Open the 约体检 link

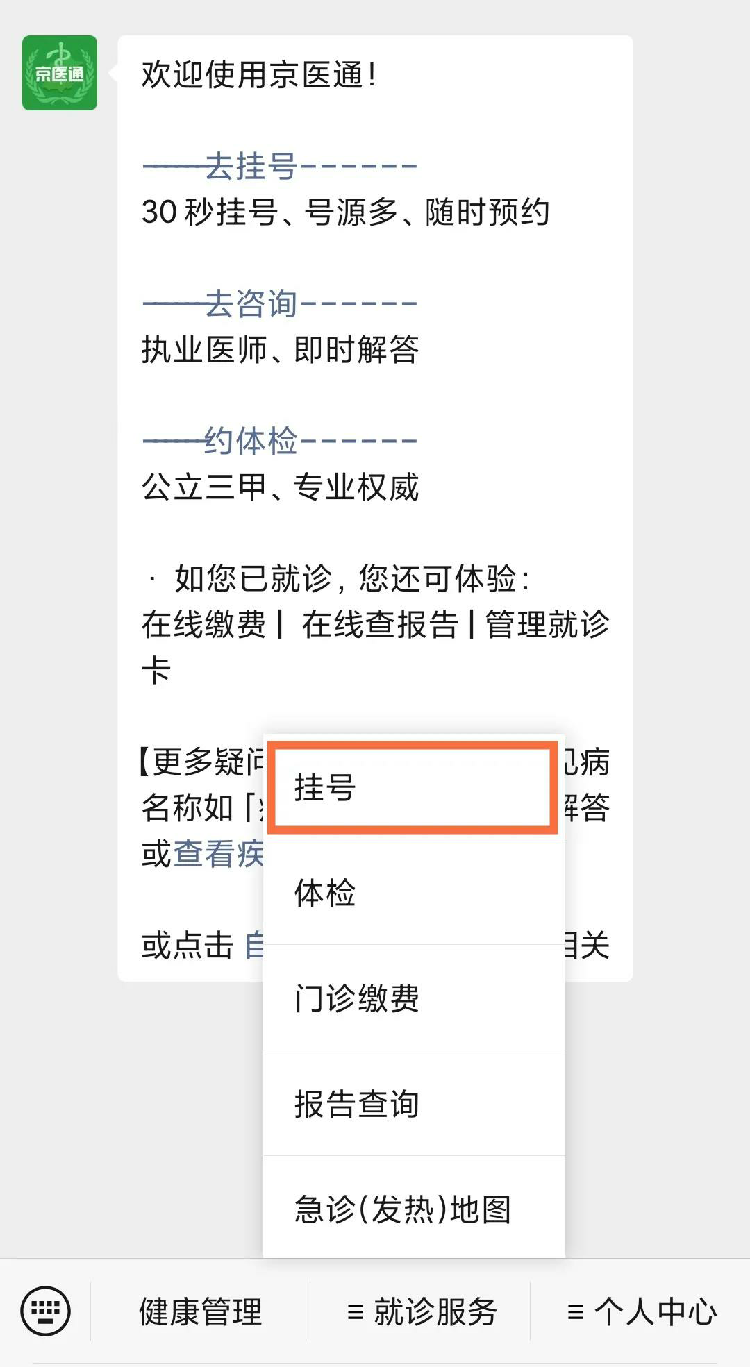click(x=250, y=440)
